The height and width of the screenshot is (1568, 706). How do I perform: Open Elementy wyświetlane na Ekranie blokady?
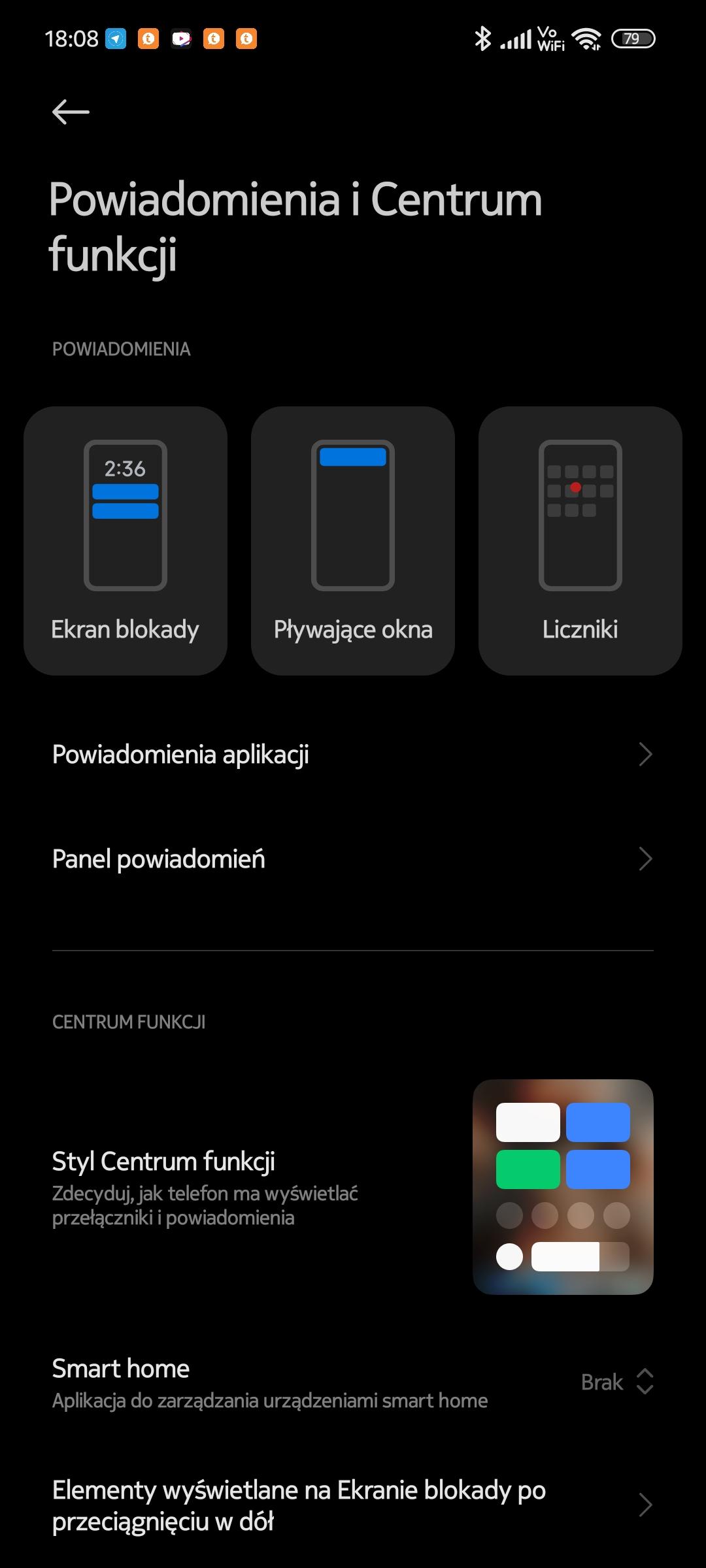(353, 1505)
